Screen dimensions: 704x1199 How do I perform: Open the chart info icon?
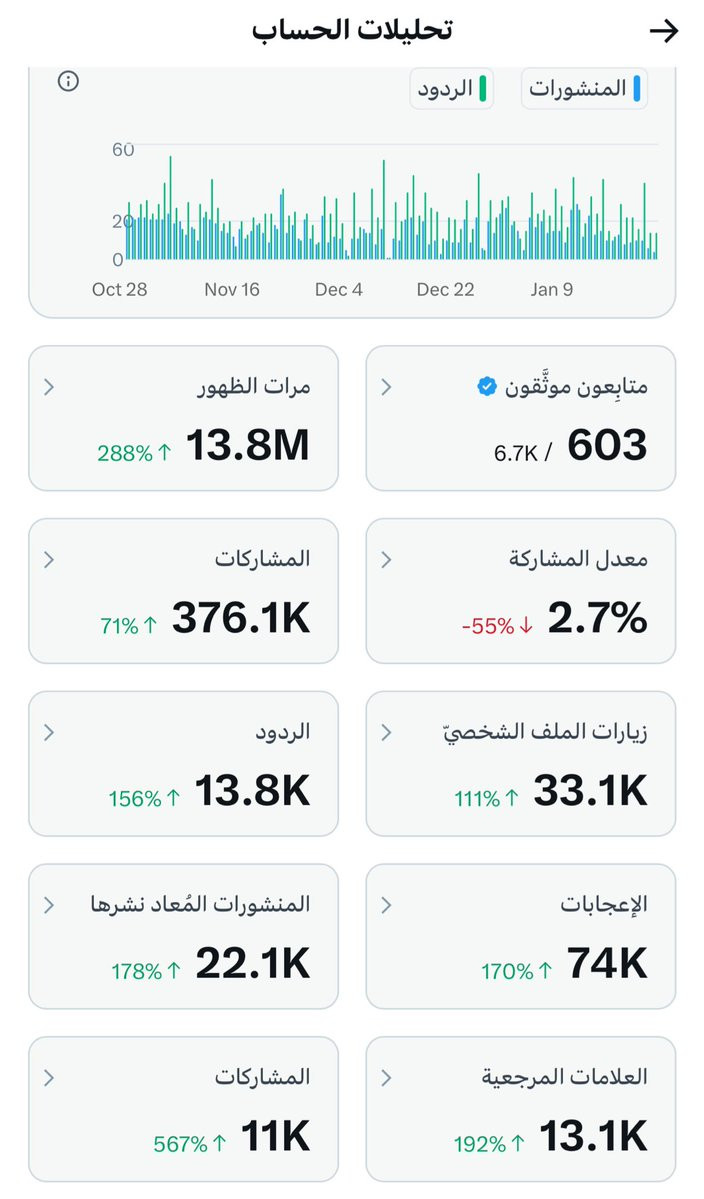coord(68,81)
